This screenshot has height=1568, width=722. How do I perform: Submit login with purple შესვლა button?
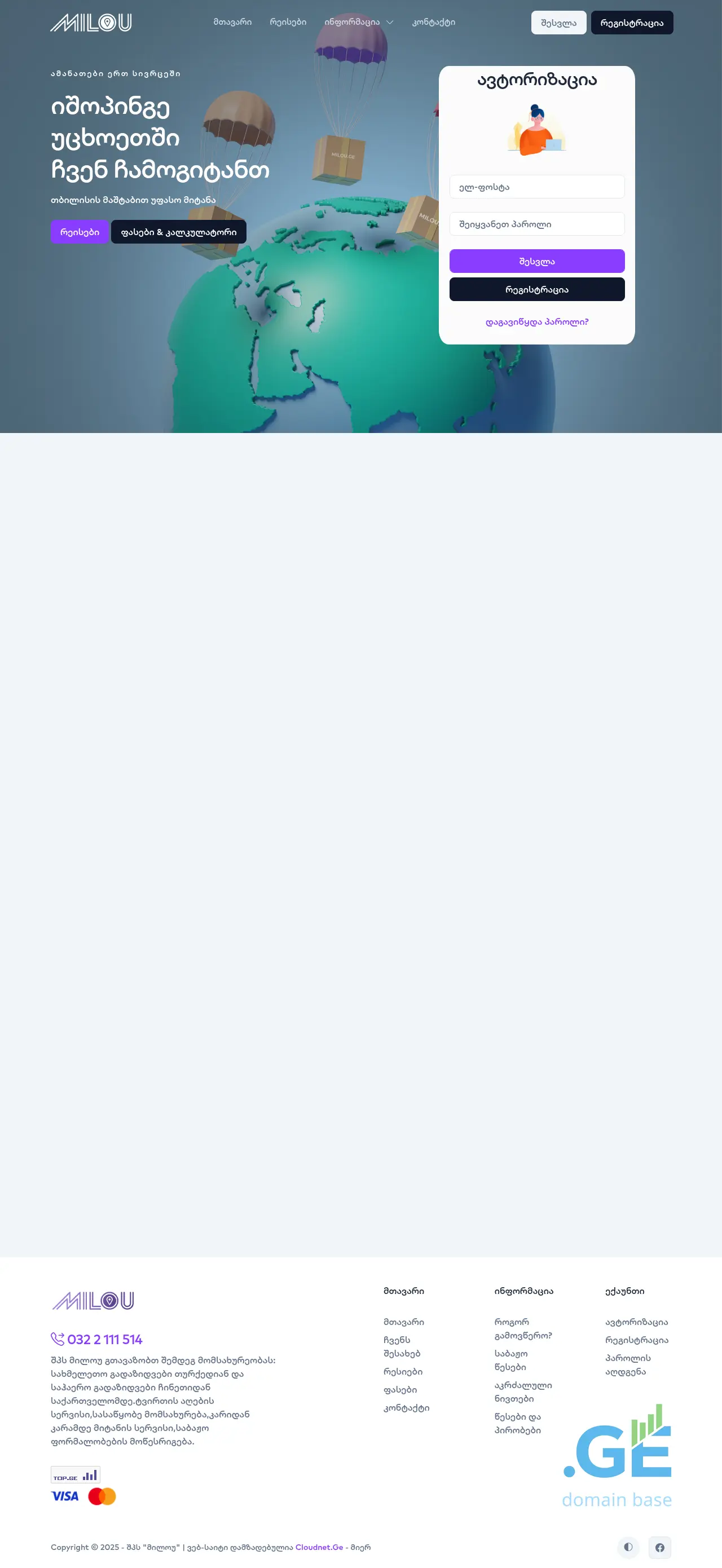(536, 261)
